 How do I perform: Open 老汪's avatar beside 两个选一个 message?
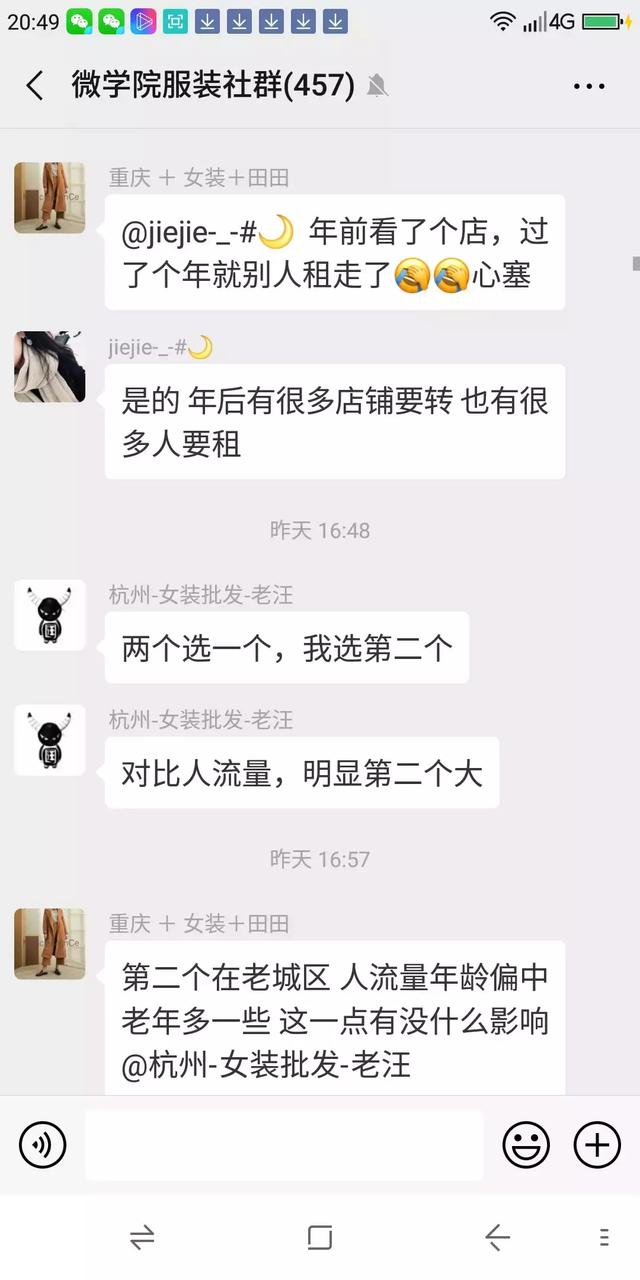(50, 615)
